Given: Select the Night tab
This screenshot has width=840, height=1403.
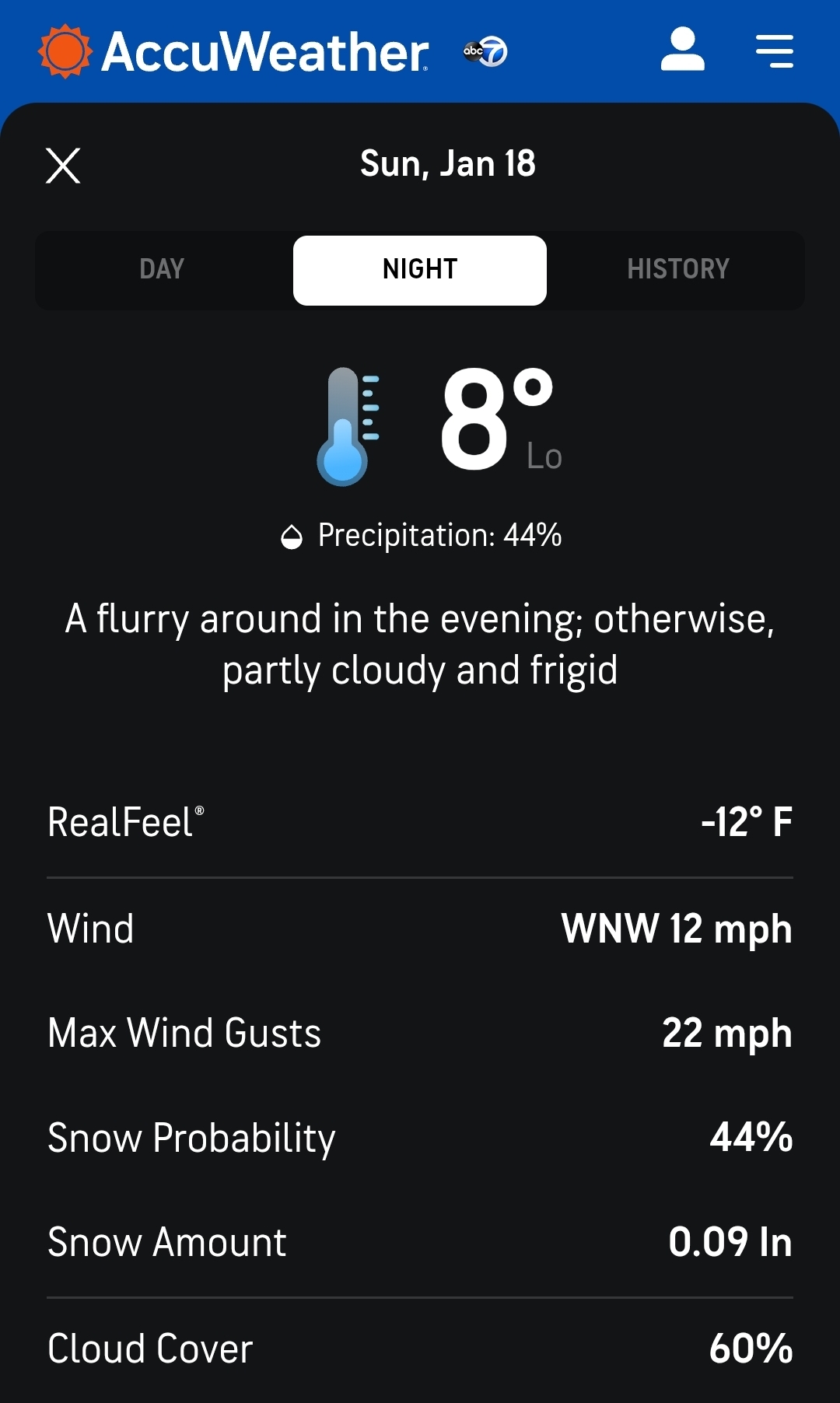Looking at the screenshot, I should 419,270.
